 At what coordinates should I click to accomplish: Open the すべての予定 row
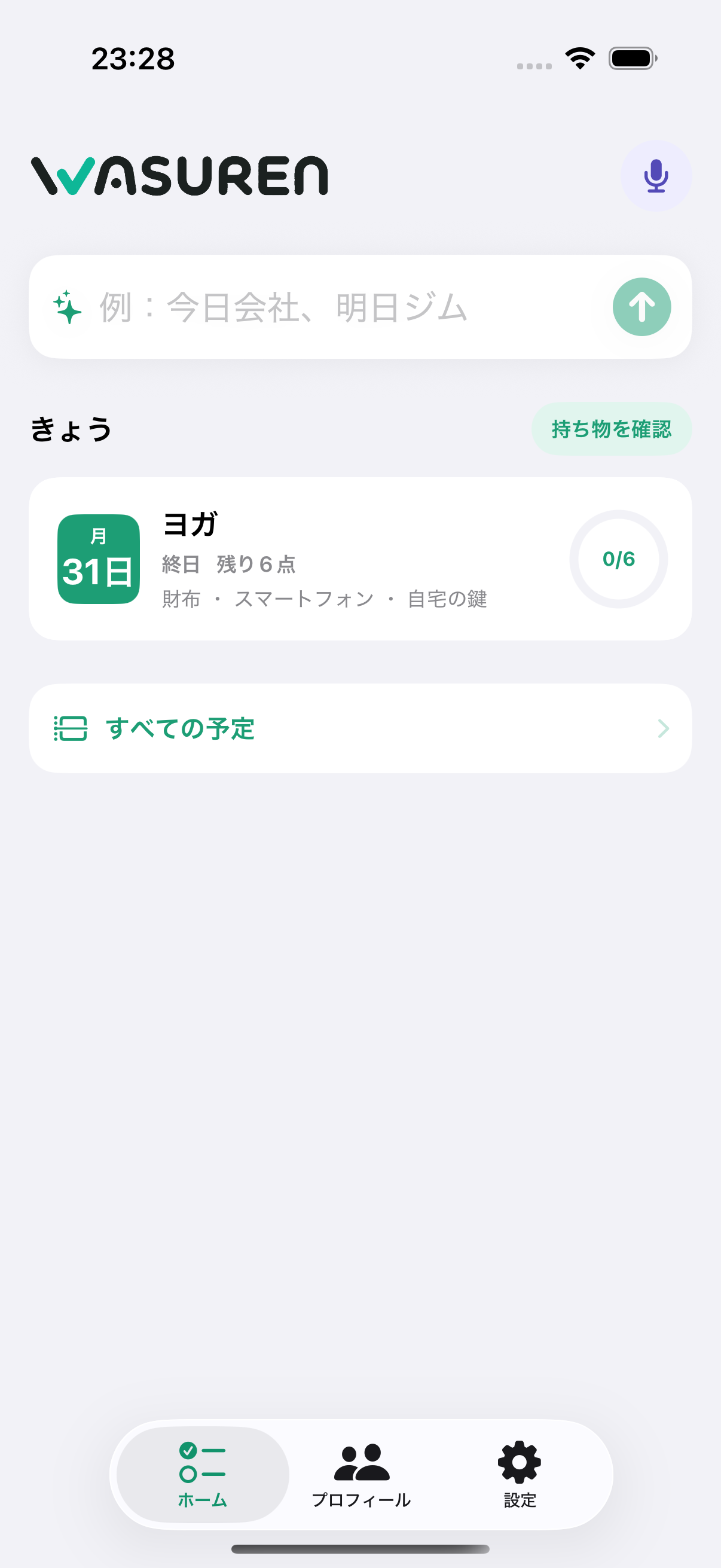(360, 728)
